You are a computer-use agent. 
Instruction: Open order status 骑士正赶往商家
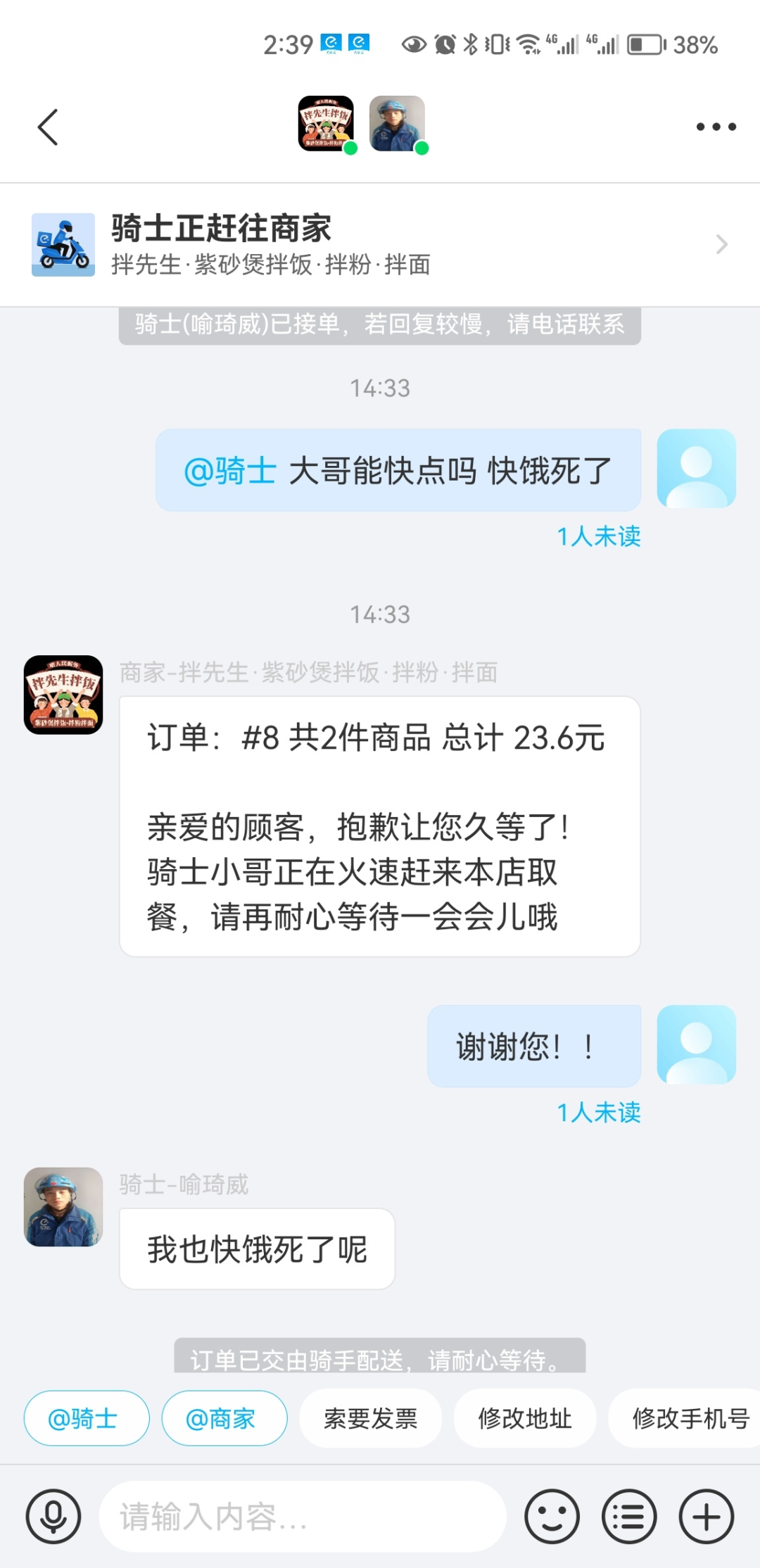[x=380, y=244]
